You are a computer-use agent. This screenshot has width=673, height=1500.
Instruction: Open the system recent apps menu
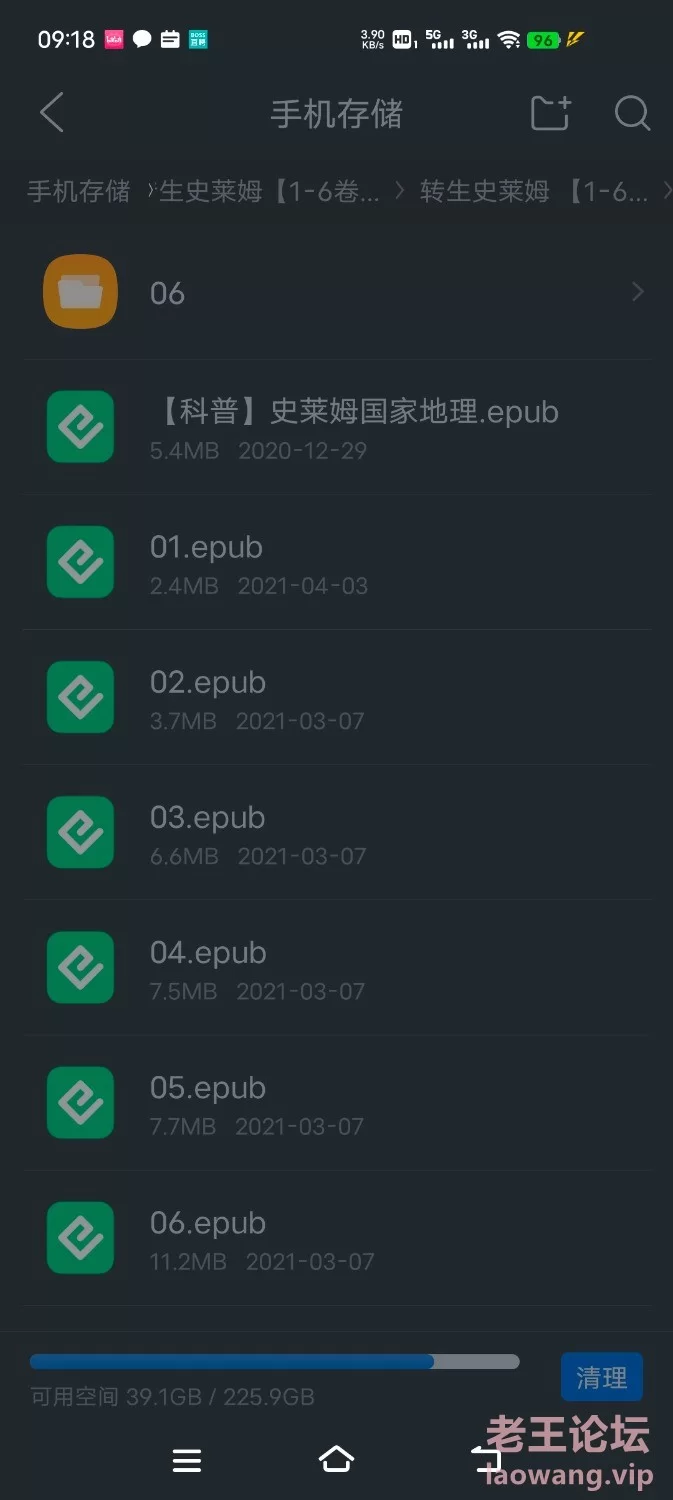187,1460
